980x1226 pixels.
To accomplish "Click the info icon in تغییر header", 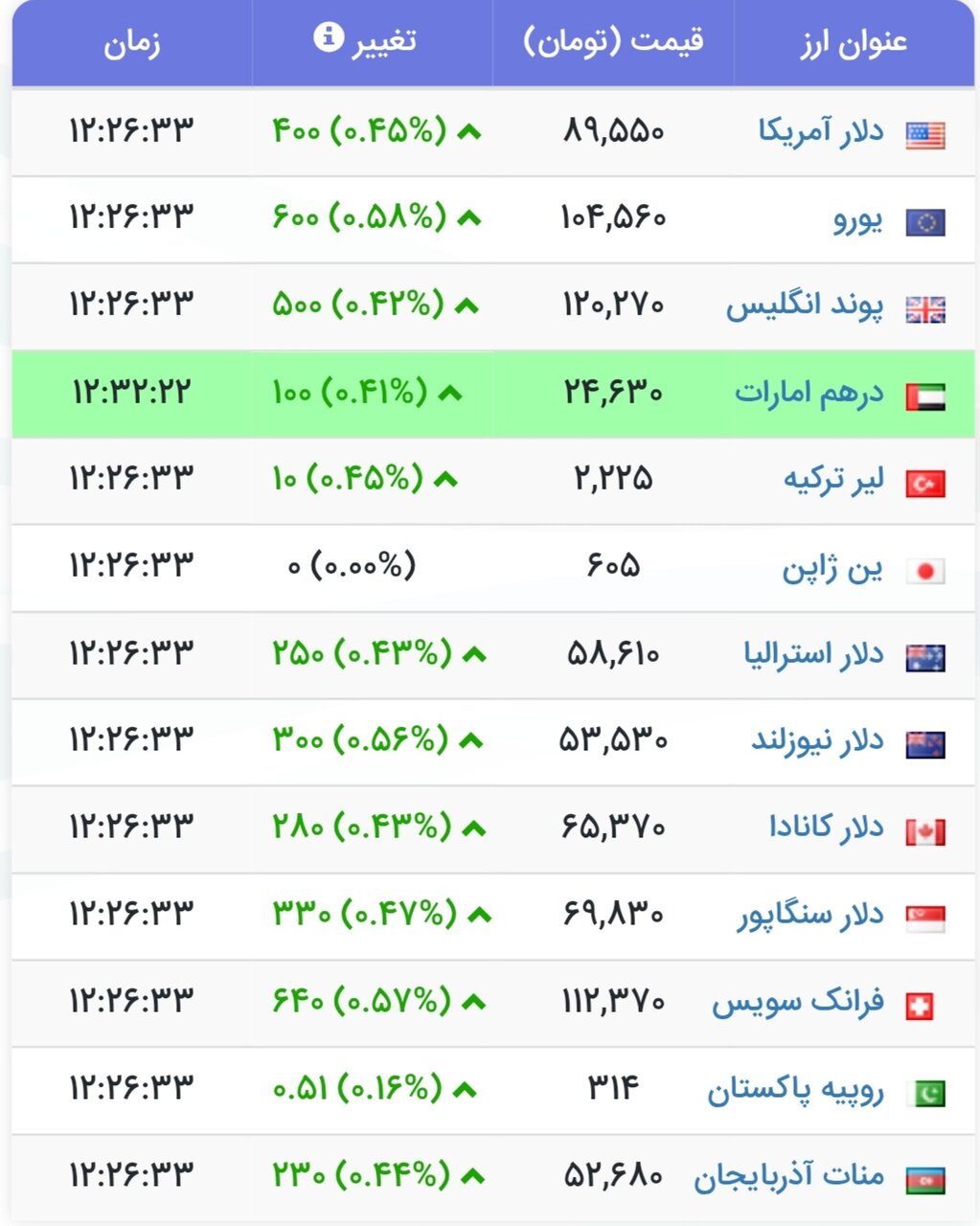I will pos(330,38).
